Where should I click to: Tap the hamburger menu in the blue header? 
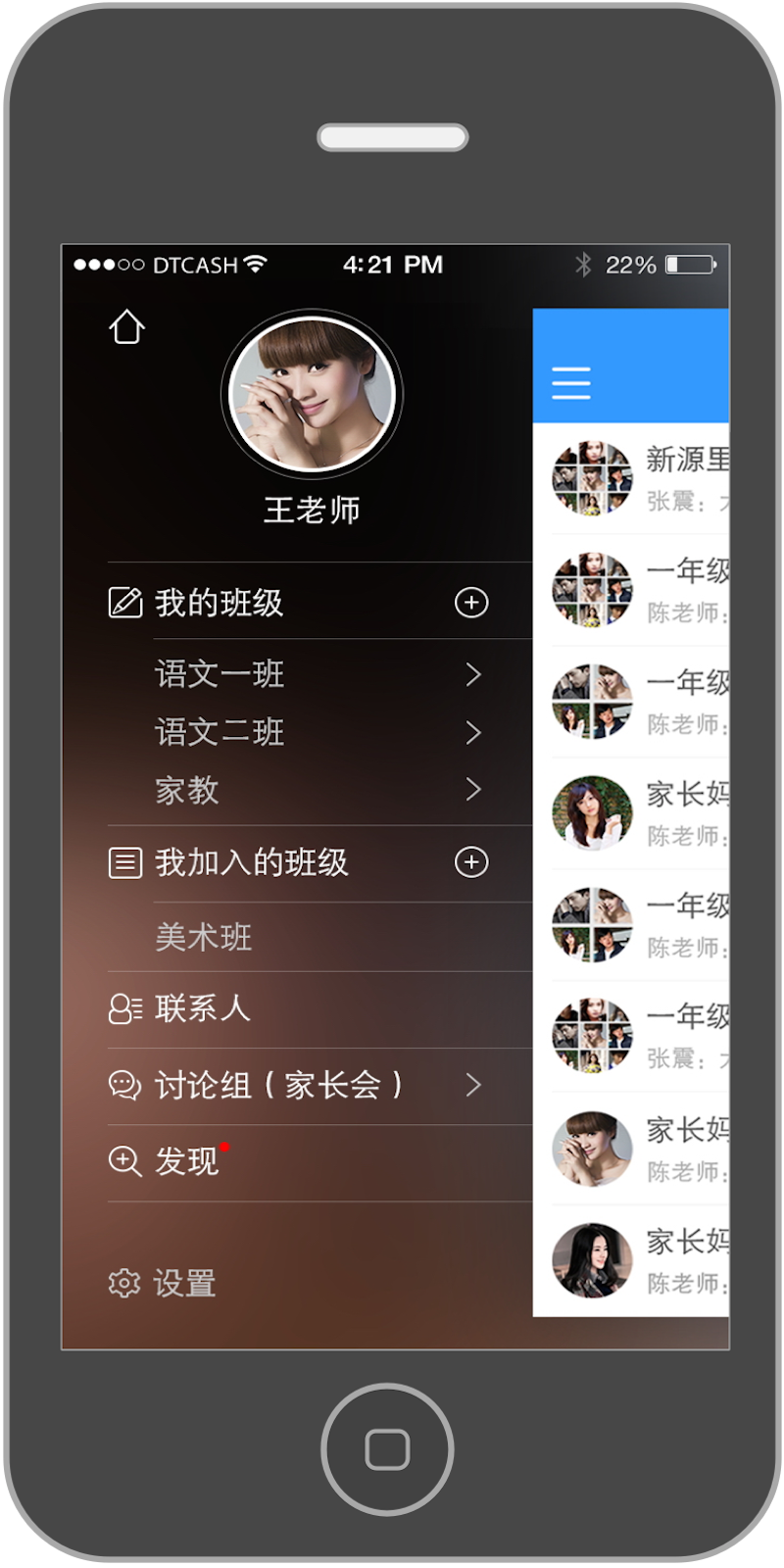pyautogui.click(x=570, y=382)
